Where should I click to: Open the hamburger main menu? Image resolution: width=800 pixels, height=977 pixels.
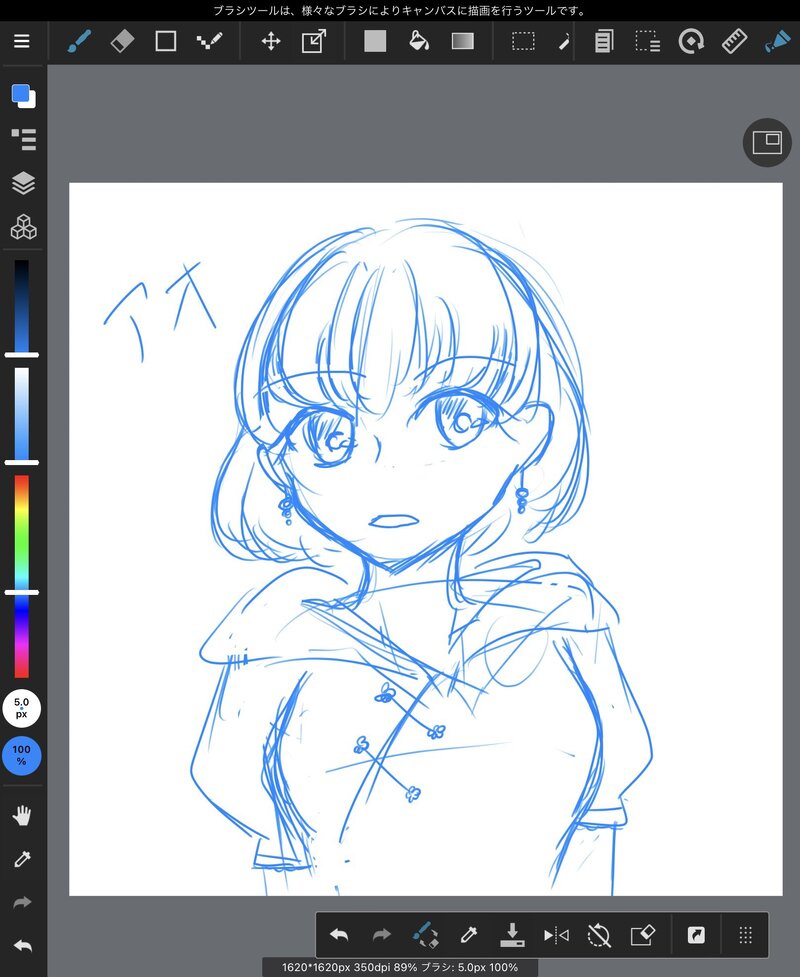click(22, 42)
